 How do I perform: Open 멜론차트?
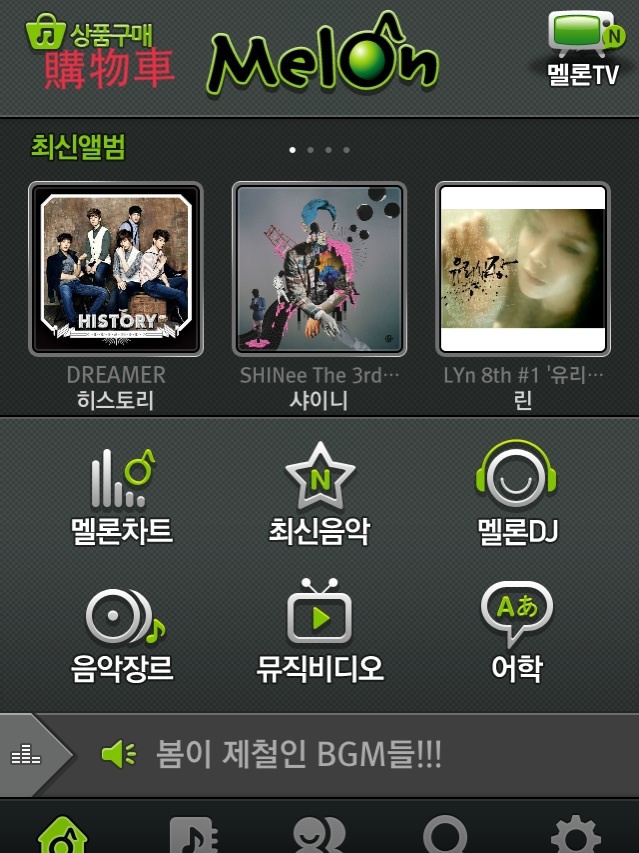tap(122, 496)
